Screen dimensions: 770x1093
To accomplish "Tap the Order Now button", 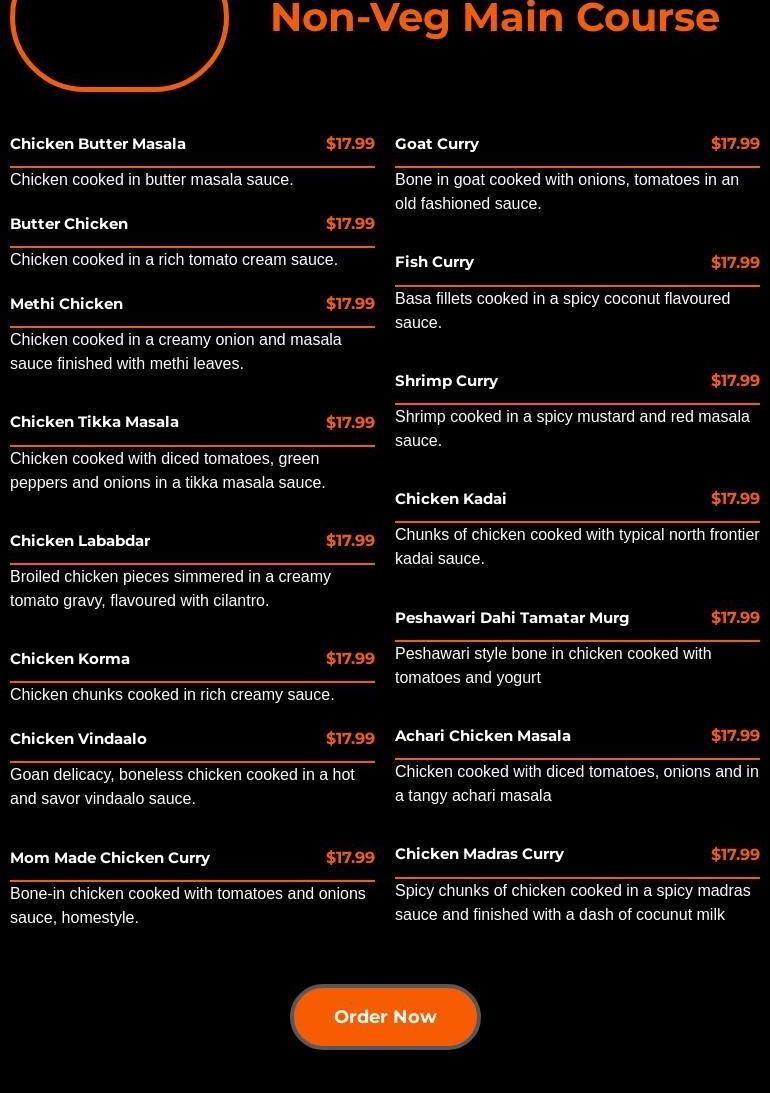I will coord(385,1017).
